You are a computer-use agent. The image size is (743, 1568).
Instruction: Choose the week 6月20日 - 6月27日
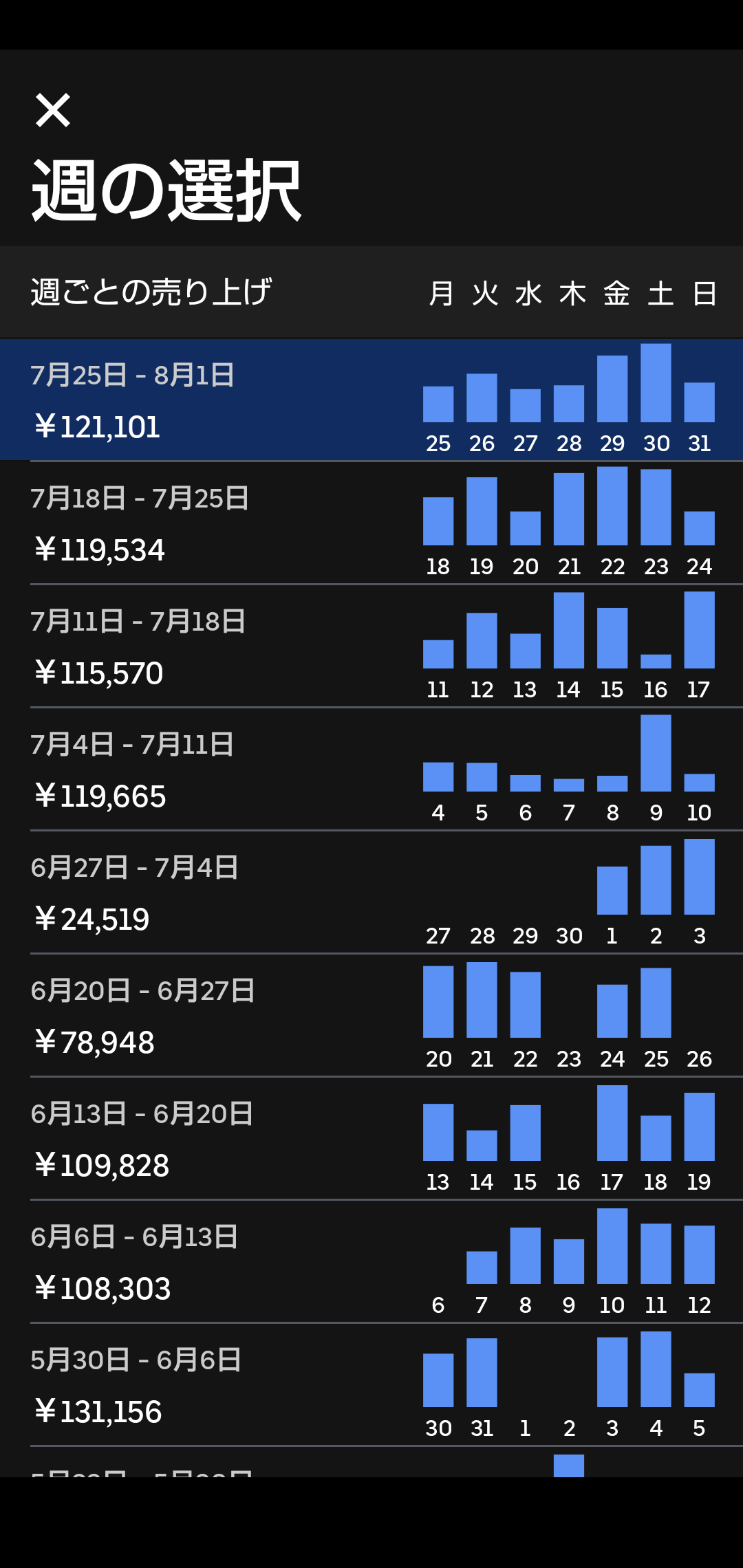[x=371, y=1016]
